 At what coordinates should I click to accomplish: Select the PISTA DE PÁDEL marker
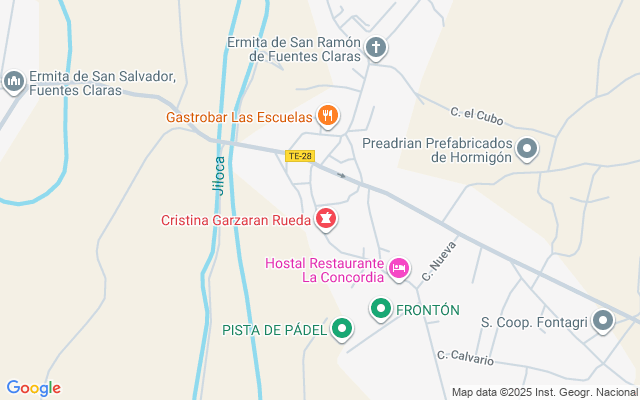click(342, 328)
